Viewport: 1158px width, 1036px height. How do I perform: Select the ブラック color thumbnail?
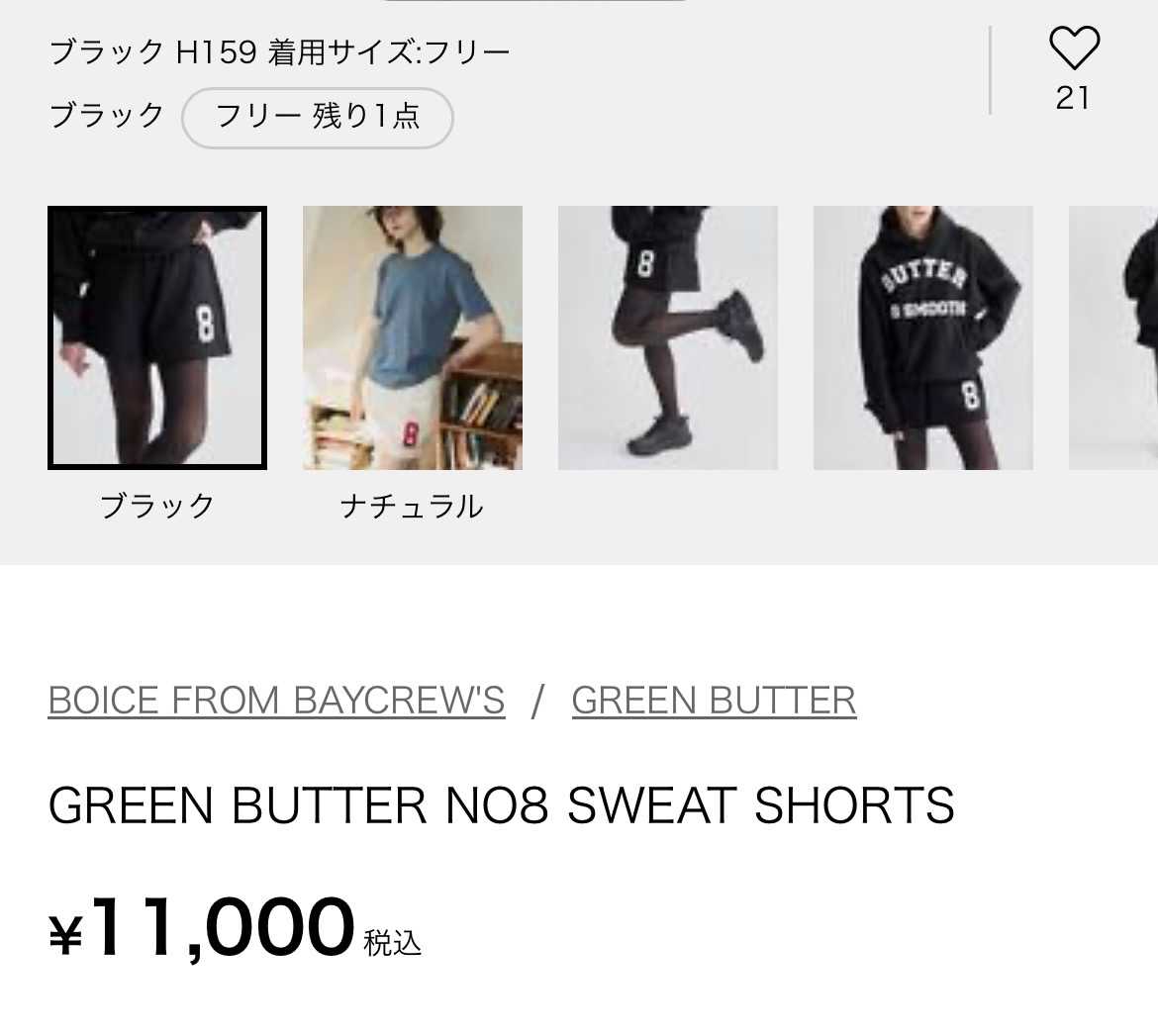[x=157, y=337]
